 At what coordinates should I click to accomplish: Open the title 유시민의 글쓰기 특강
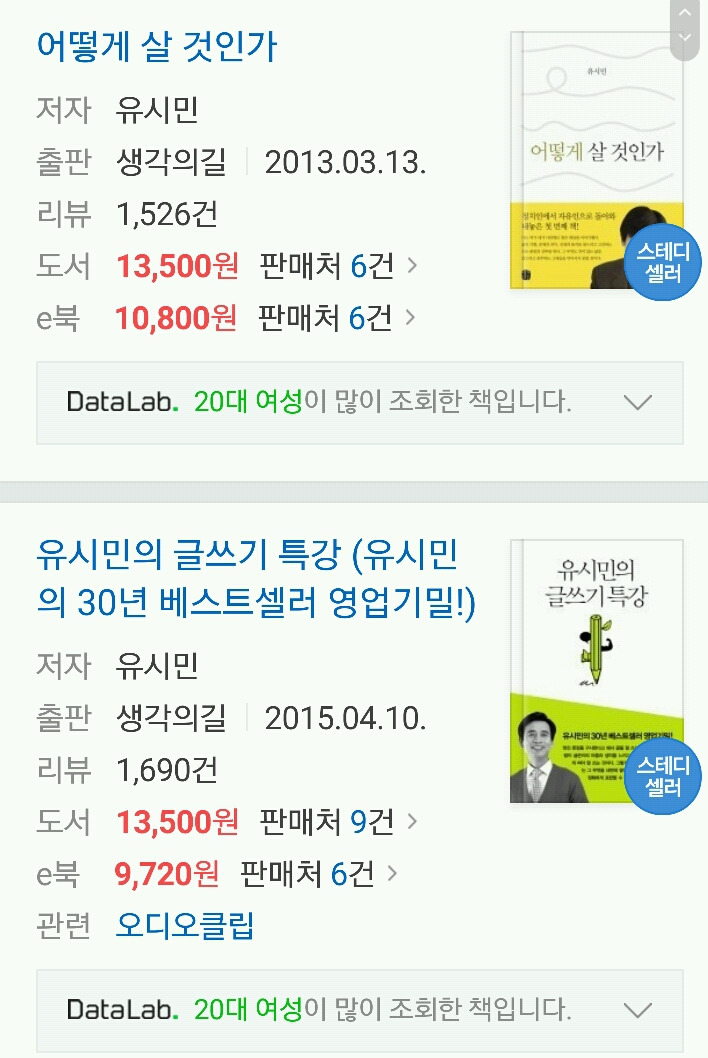click(256, 578)
